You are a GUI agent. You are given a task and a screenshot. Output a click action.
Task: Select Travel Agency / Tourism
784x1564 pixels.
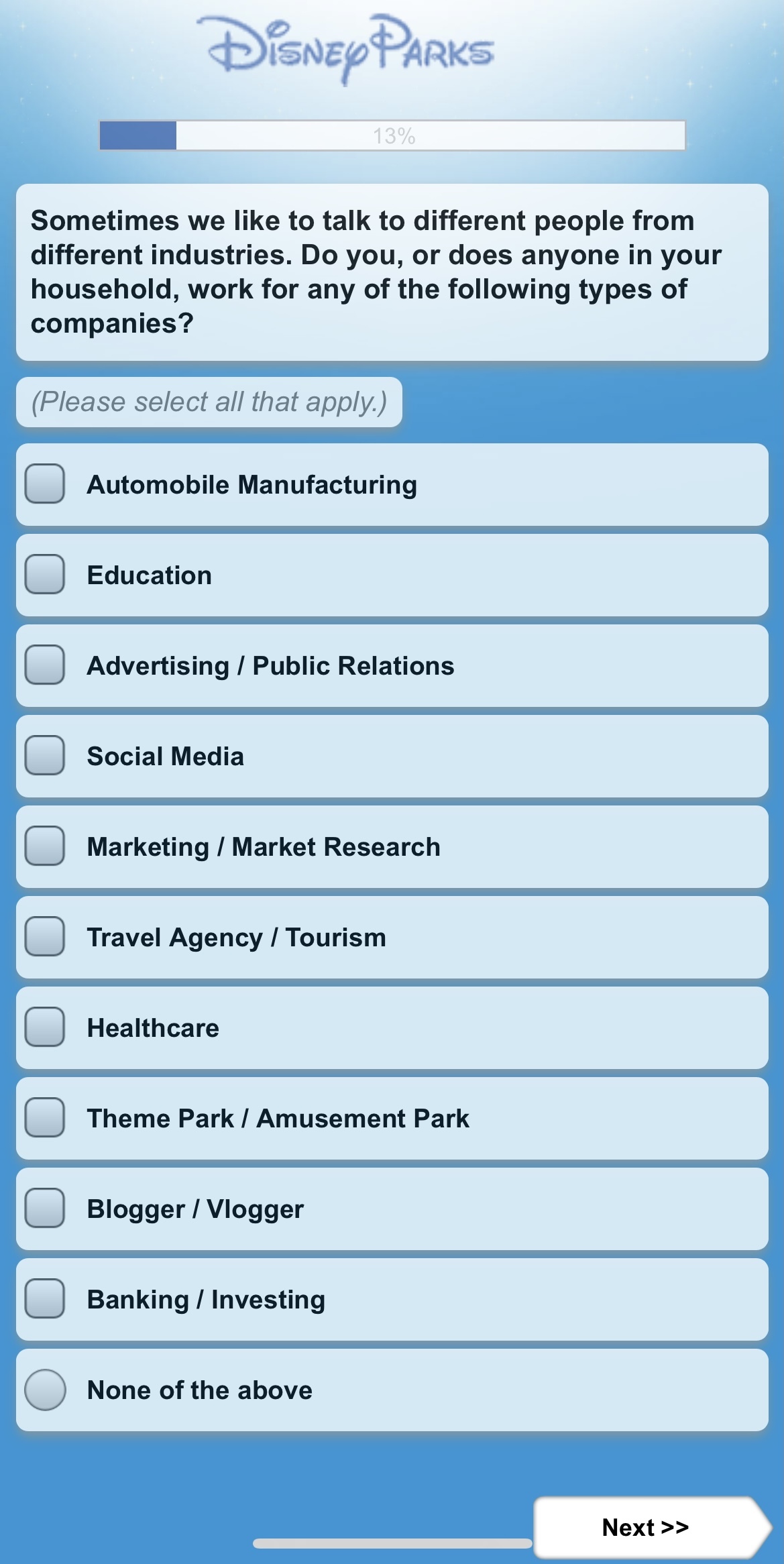[x=45, y=937]
